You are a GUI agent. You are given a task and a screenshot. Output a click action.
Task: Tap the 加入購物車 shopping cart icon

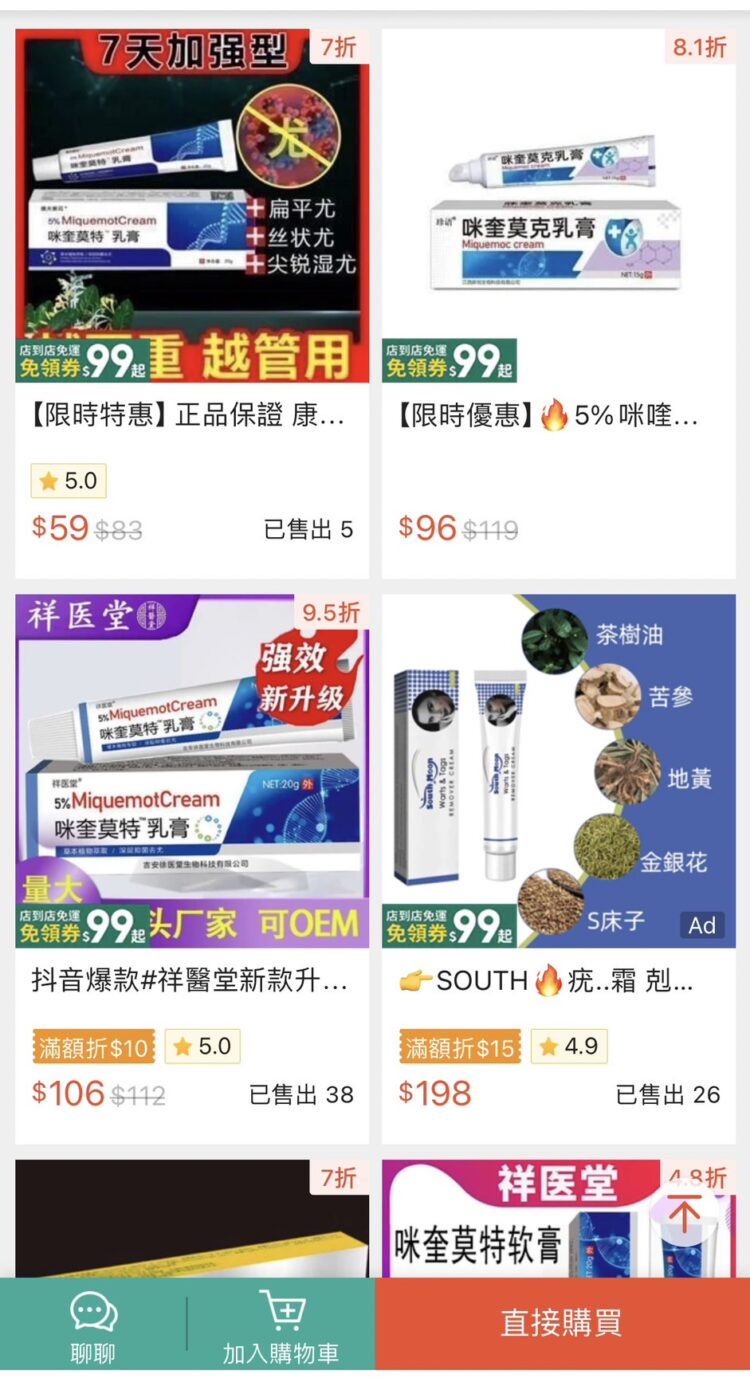(283, 1310)
